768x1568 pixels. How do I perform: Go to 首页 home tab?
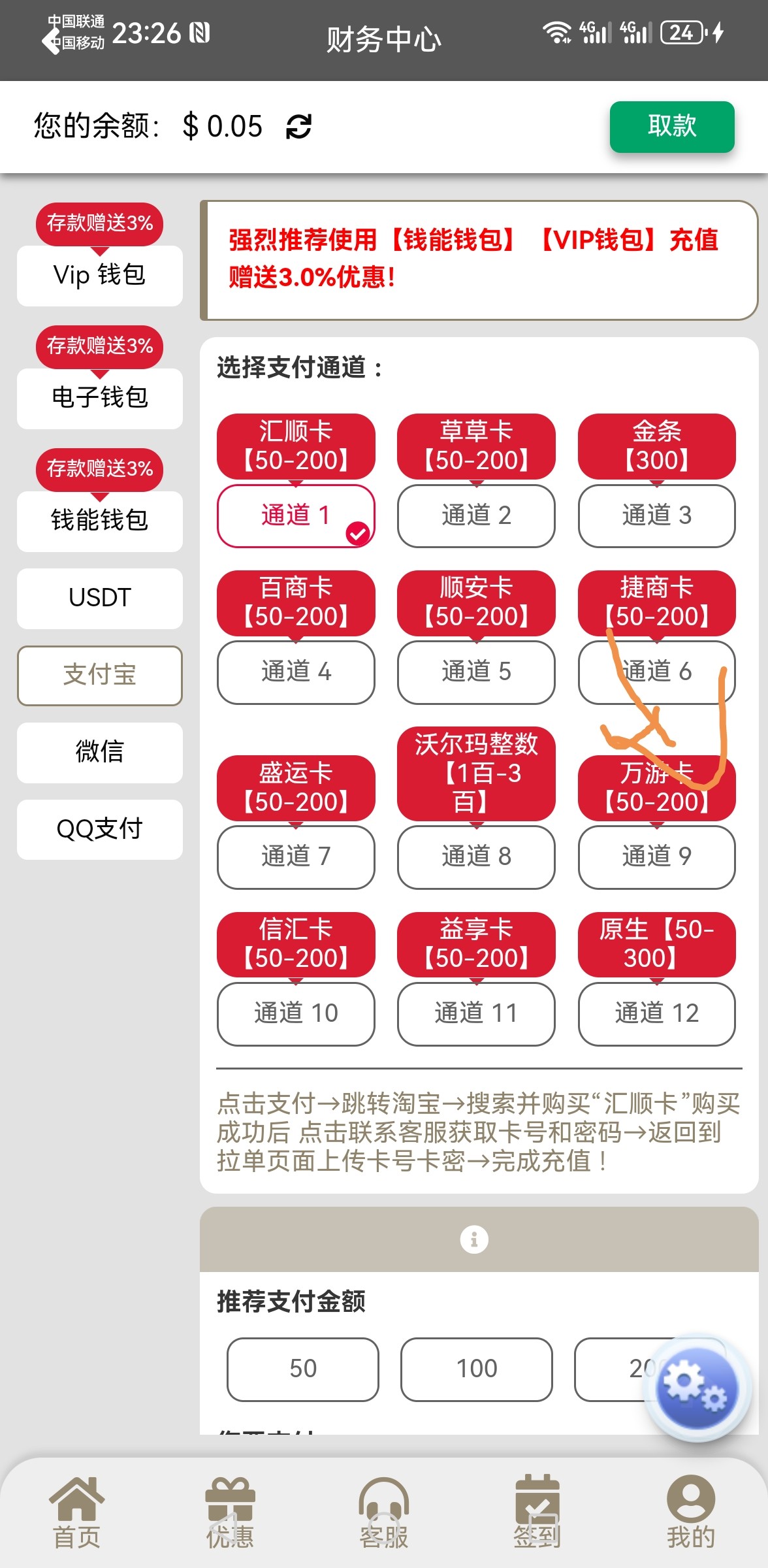[76, 1512]
